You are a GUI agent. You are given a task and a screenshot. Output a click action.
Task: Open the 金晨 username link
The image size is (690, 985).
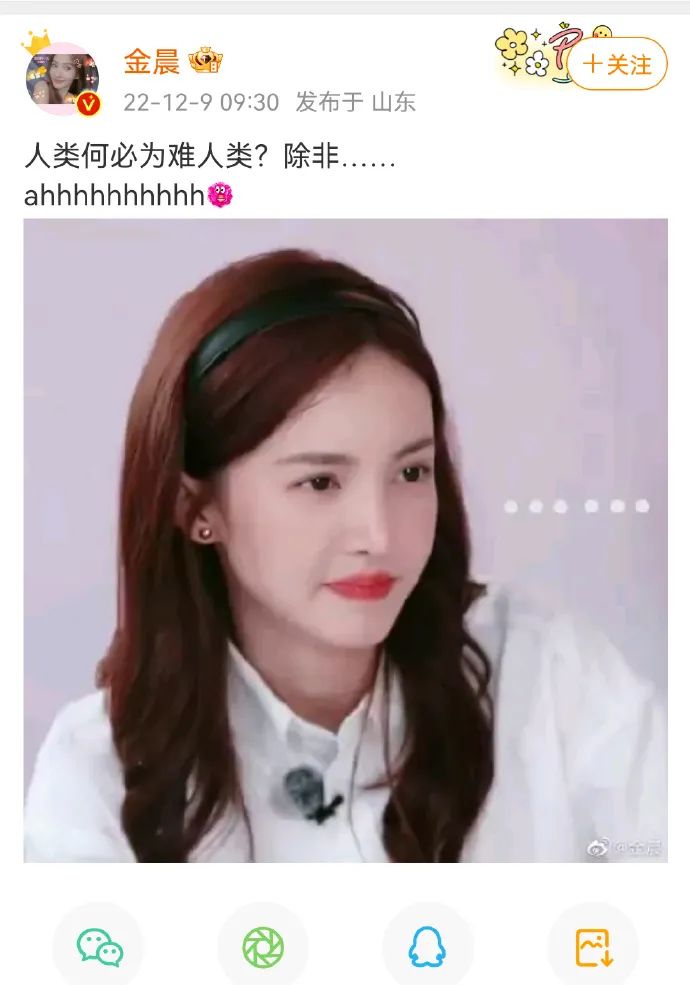pyautogui.click(x=151, y=62)
